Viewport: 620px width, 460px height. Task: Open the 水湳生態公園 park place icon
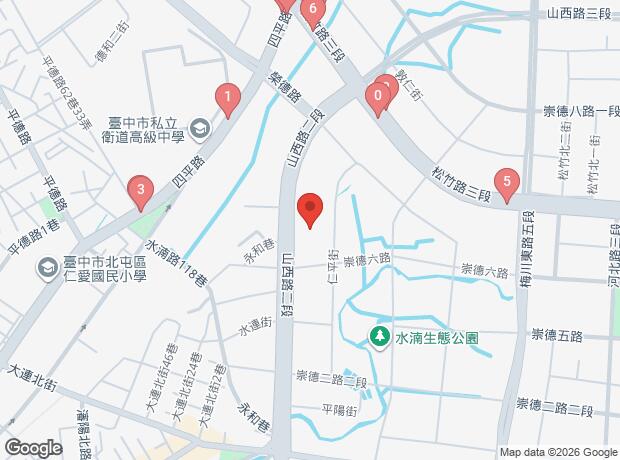[x=380, y=337]
